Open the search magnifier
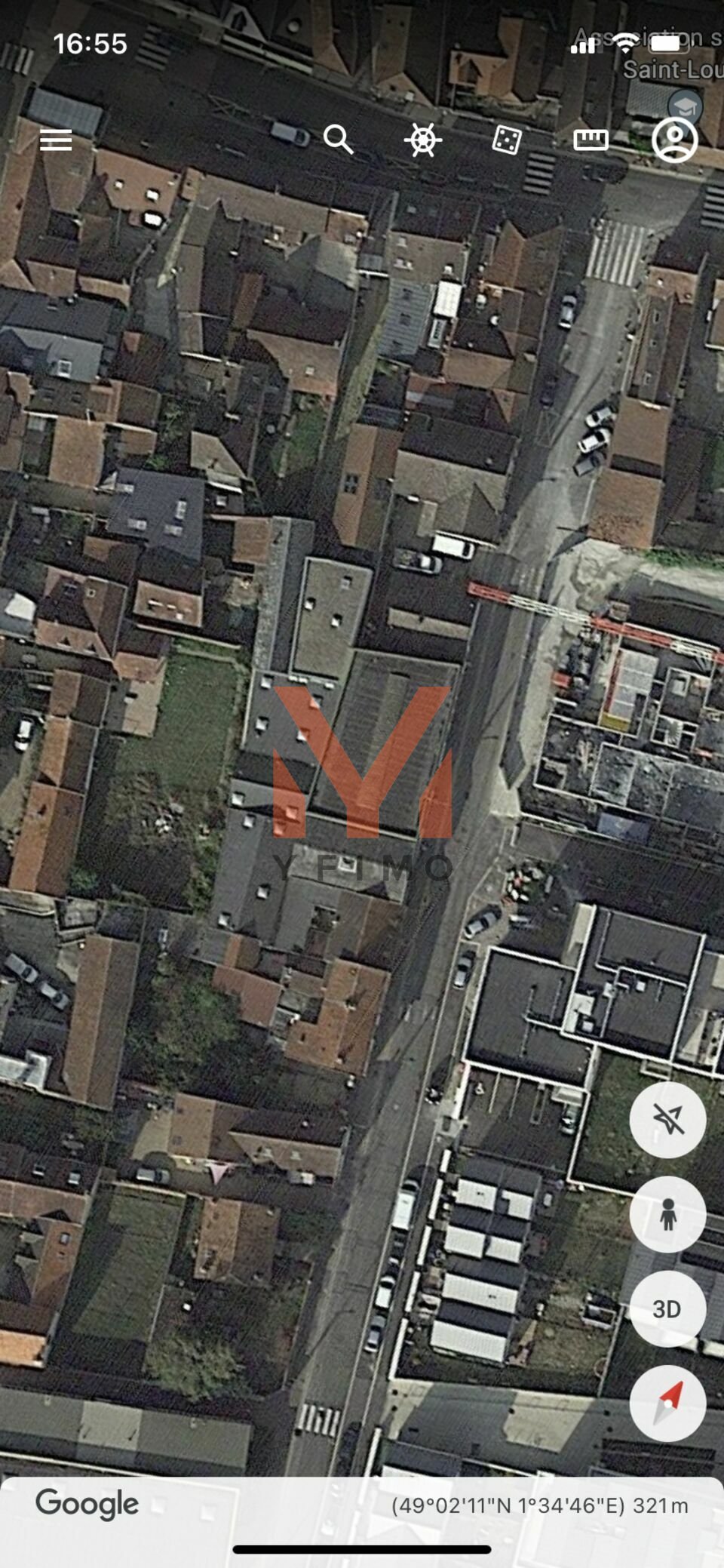Viewport: 724px width, 1568px height. [x=339, y=140]
